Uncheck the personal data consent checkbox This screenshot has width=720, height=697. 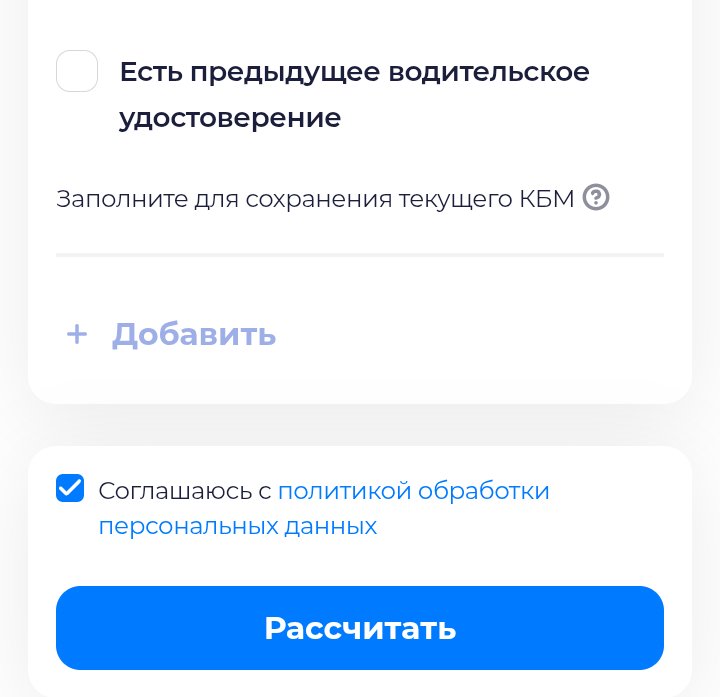[70, 489]
